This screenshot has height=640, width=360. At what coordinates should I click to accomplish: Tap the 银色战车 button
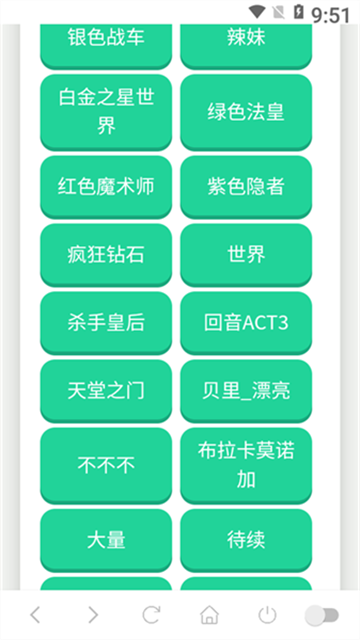106,46
